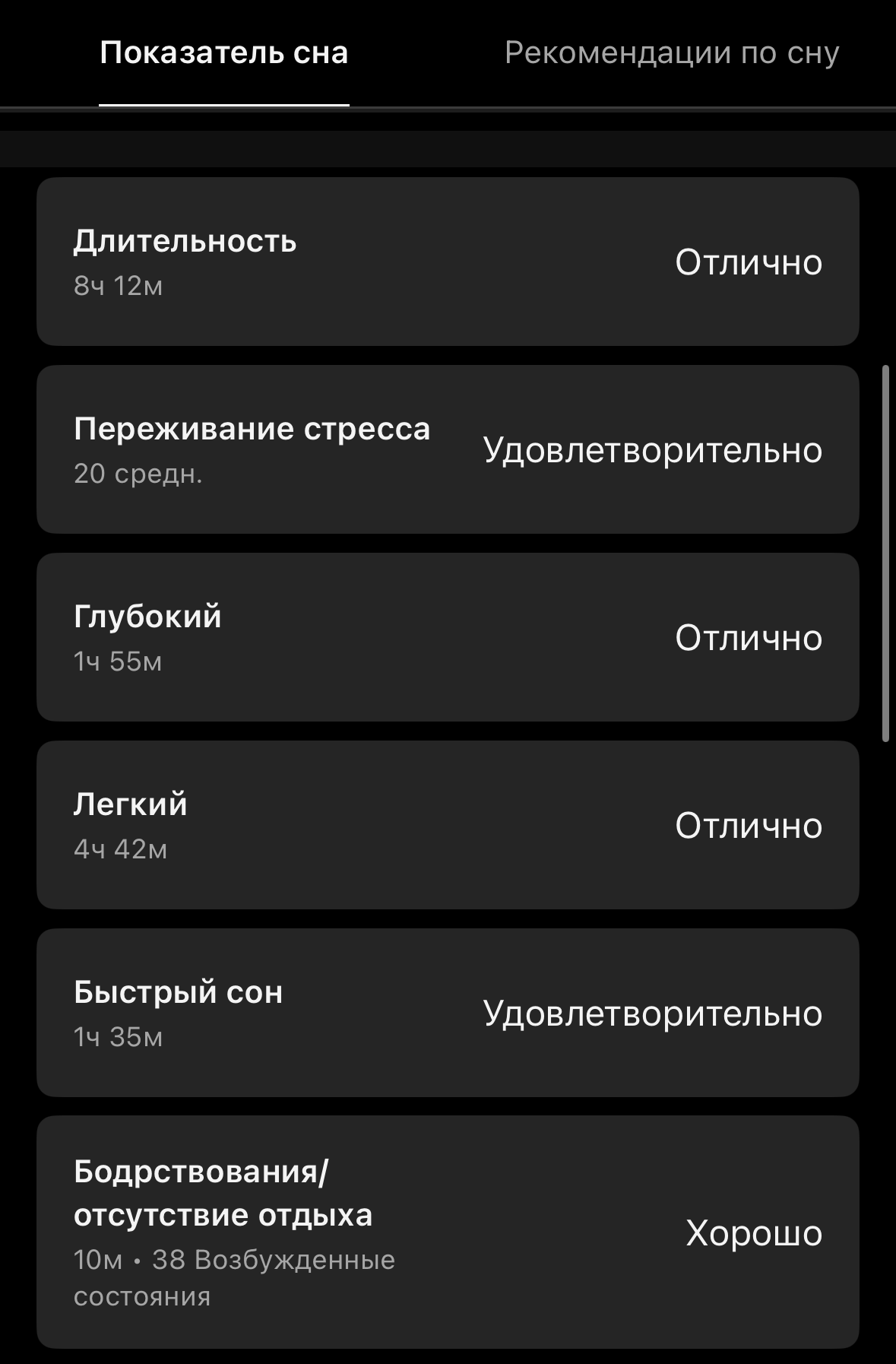Switch to the Показатель сна tab
The width and height of the screenshot is (896, 1364).
pos(223,53)
